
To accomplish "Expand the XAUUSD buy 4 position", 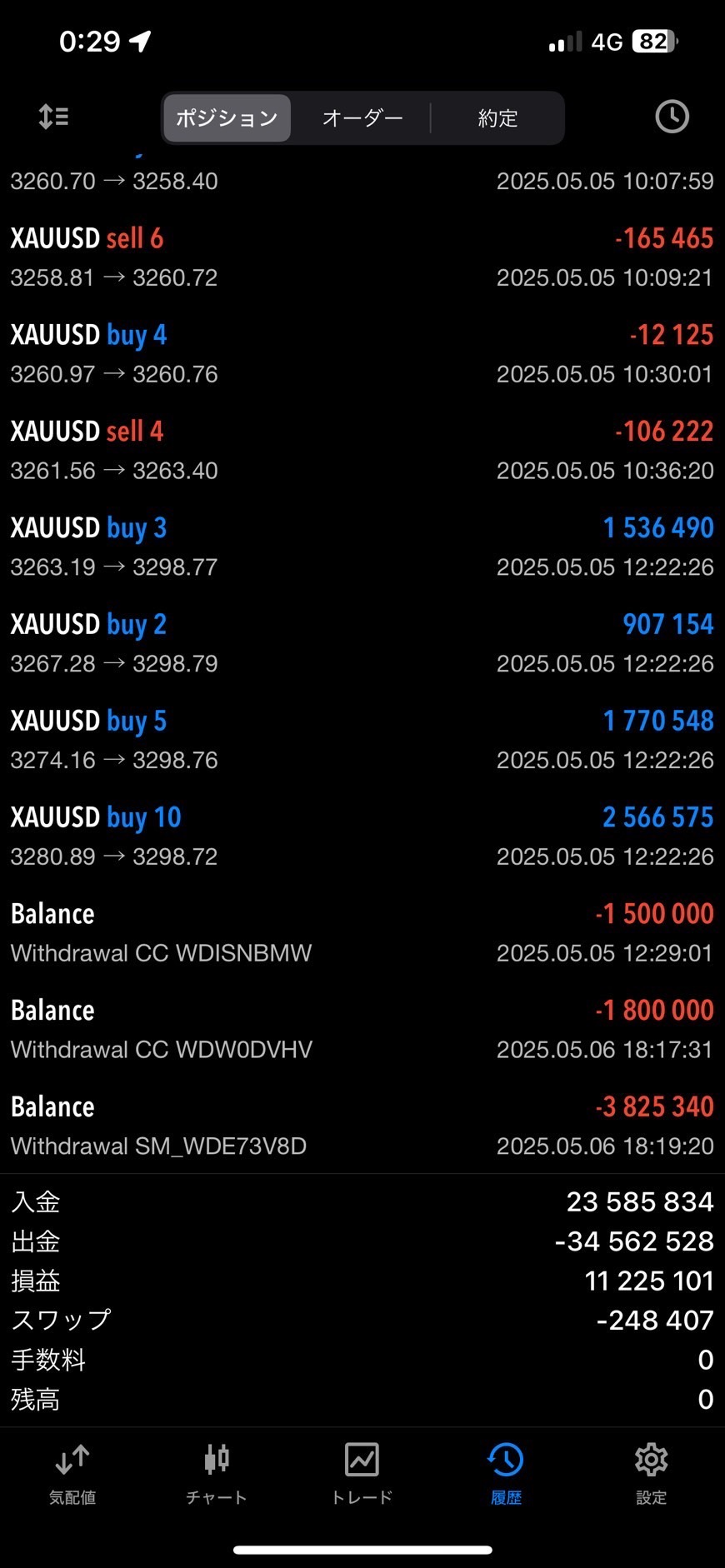I will tap(362, 354).
